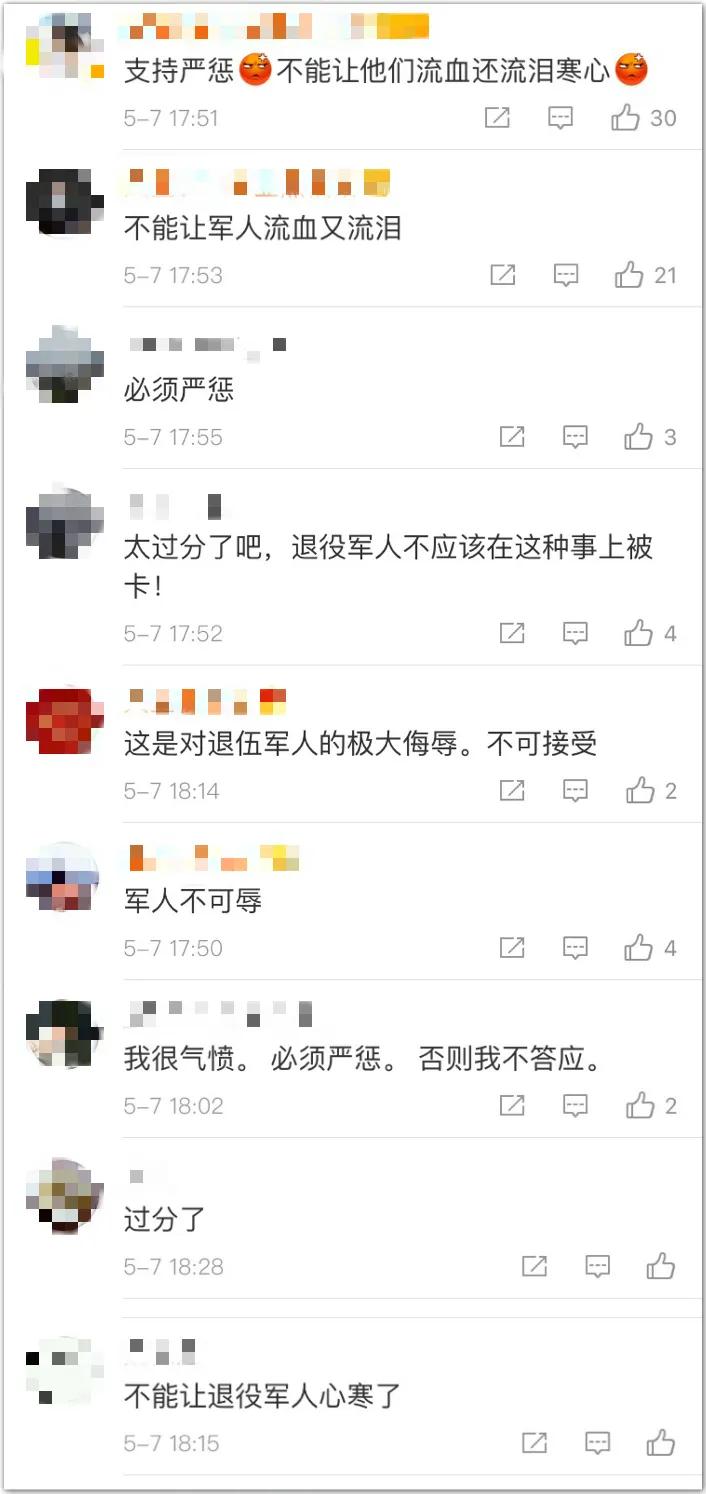The height and width of the screenshot is (1494, 706).
Task: Reply to the comment '军人不可辱'
Action: click(x=575, y=948)
